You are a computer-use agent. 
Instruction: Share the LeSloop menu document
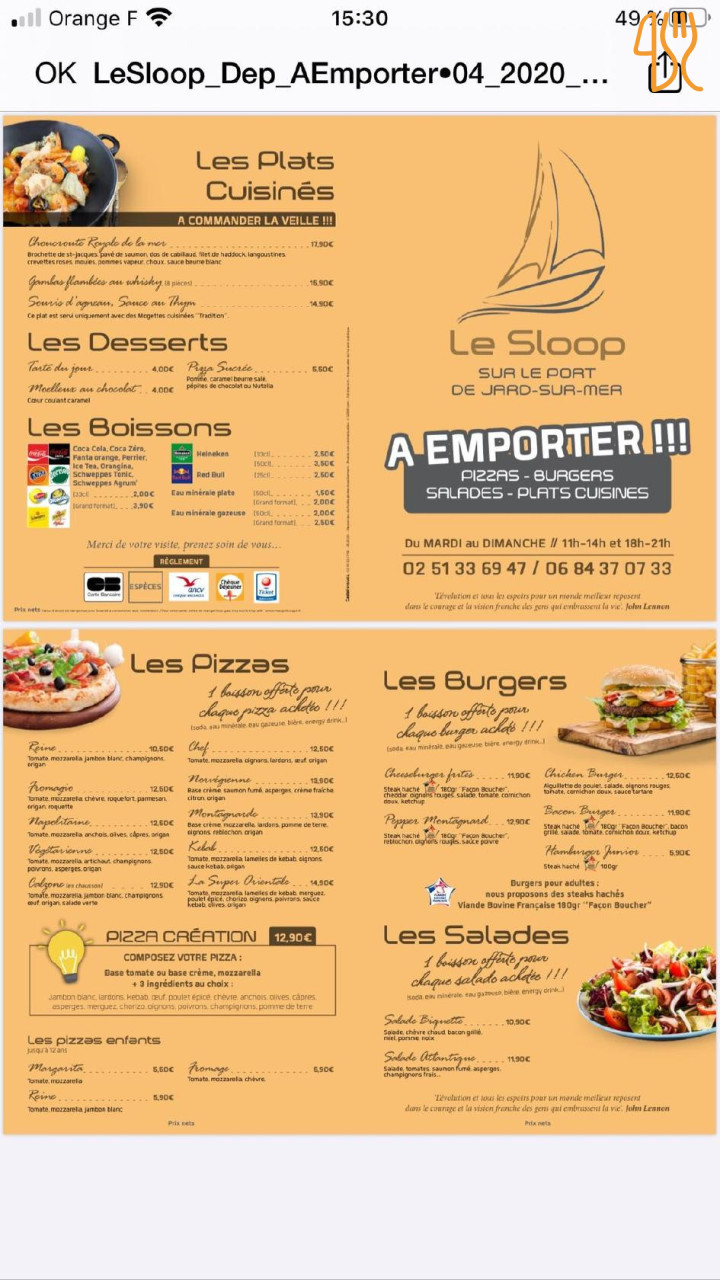pos(666,72)
